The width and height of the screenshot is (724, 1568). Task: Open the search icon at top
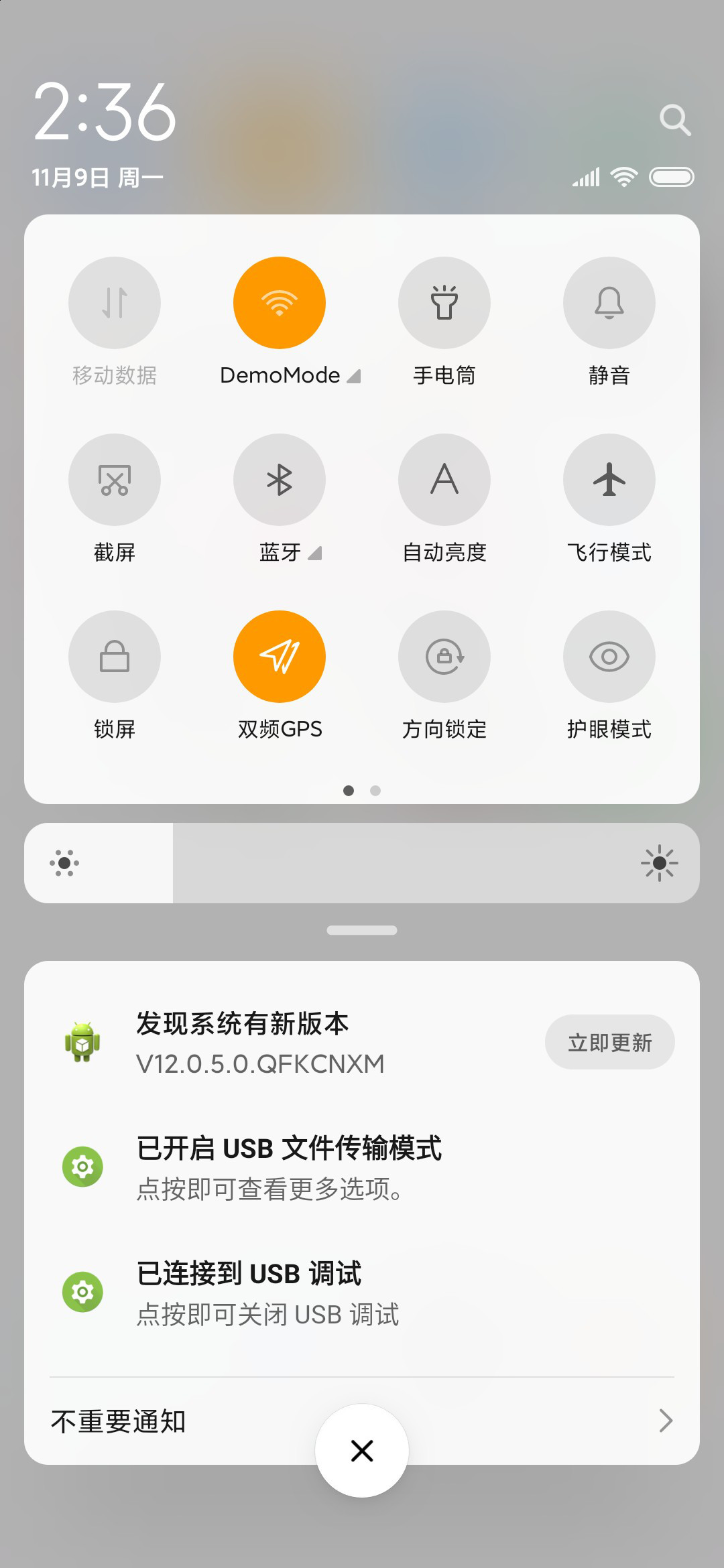(x=674, y=120)
